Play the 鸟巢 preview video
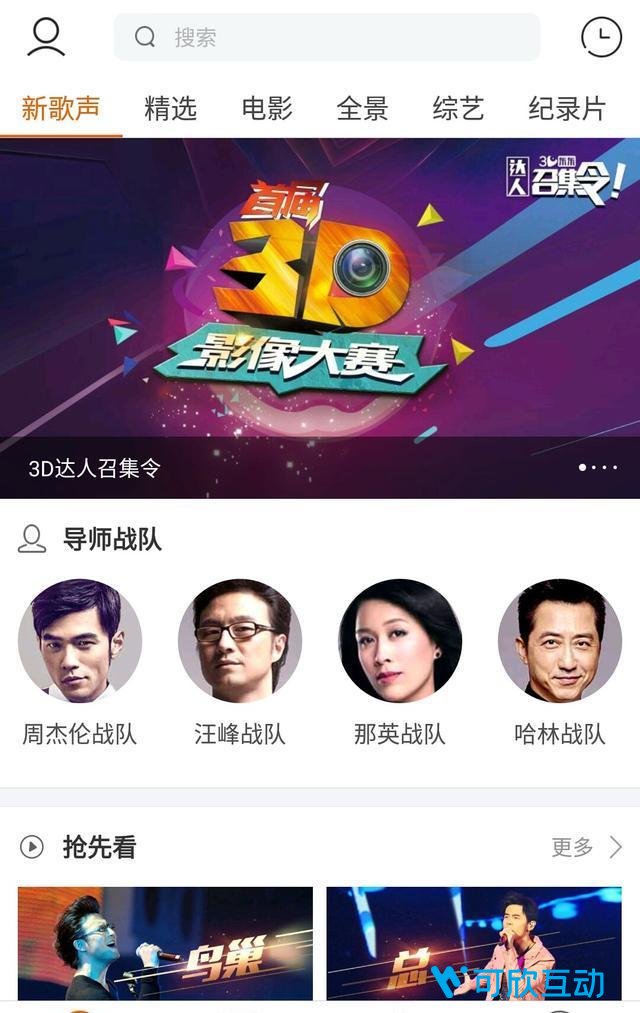640x1013 pixels. (165, 943)
